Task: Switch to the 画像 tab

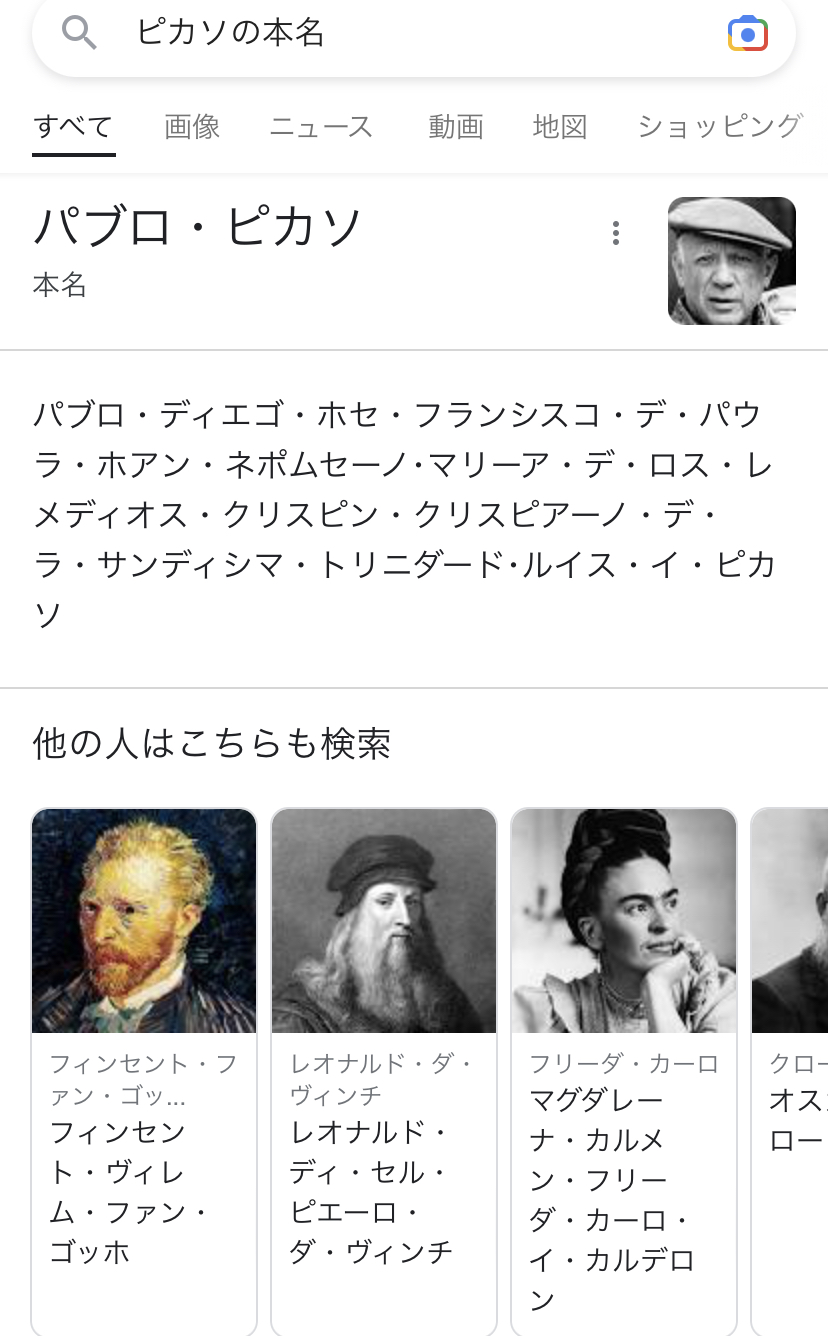Action: pos(192,127)
